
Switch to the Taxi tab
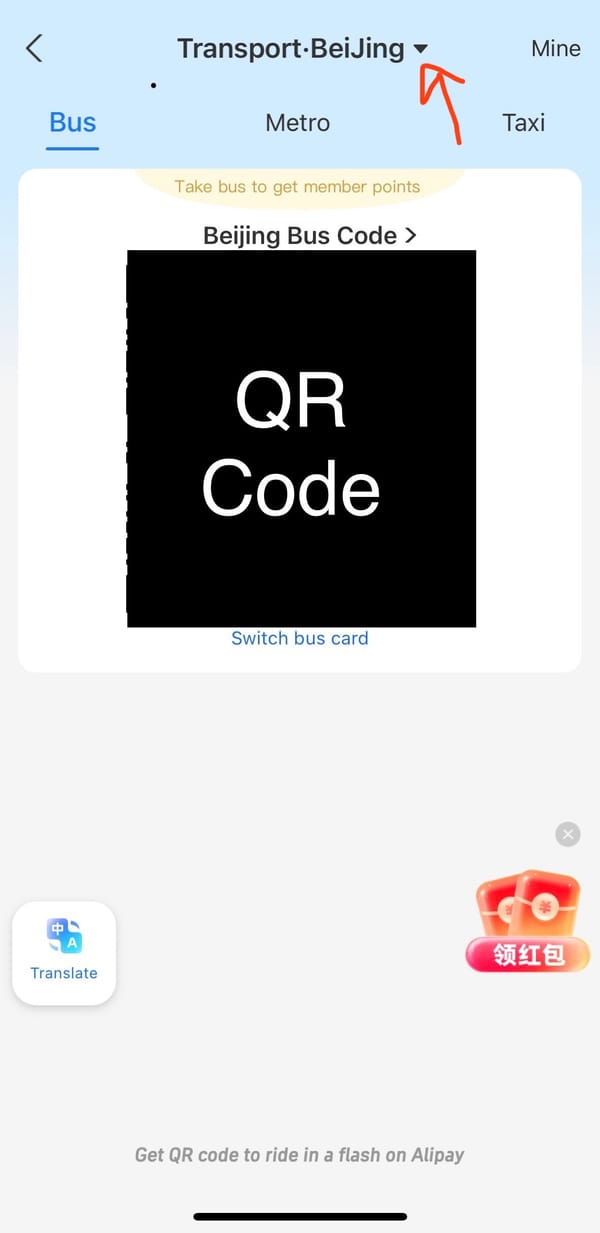pyautogui.click(x=523, y=123)
